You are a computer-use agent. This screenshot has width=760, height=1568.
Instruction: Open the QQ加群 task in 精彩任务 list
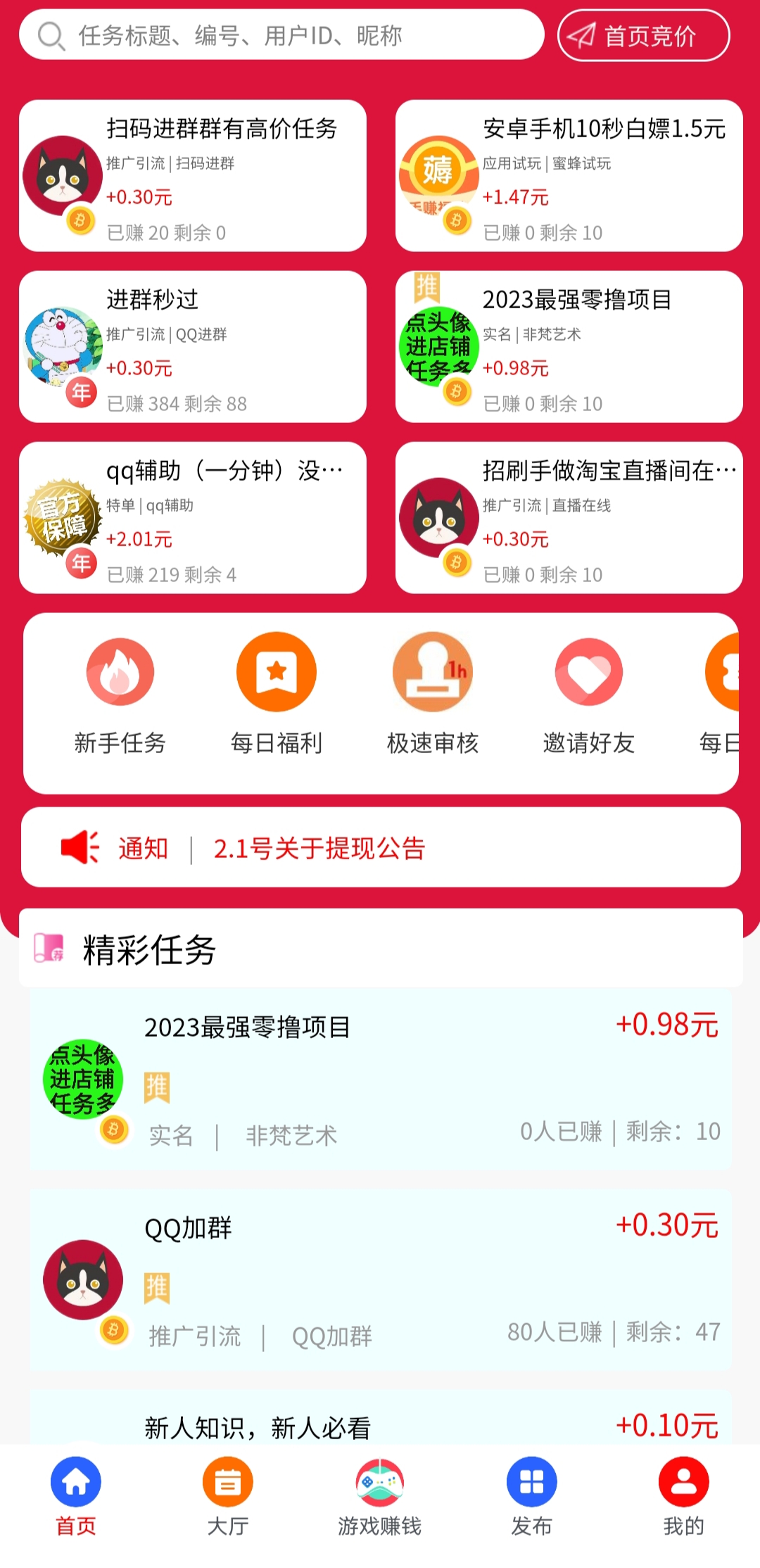[x=380, y=1280]
